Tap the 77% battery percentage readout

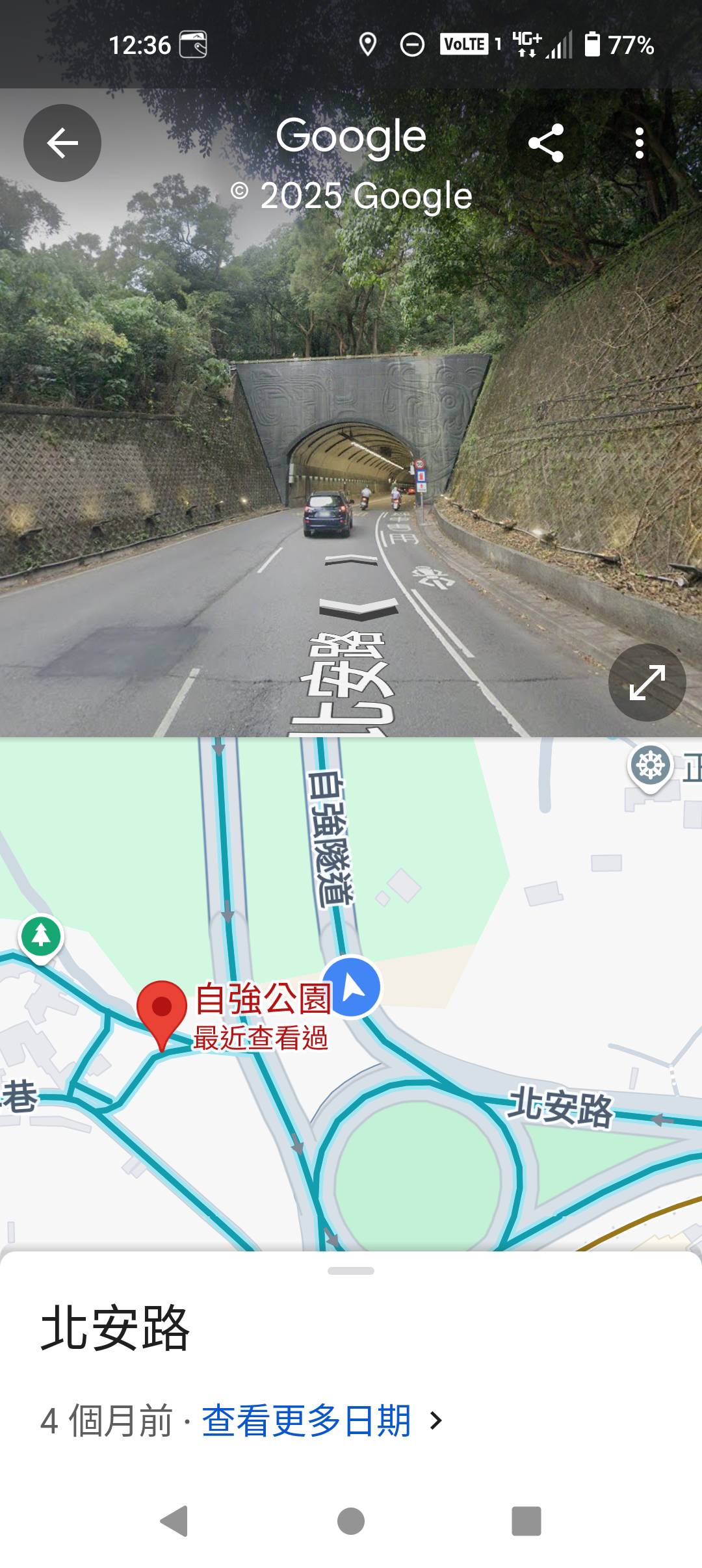(x=630, y=44)
